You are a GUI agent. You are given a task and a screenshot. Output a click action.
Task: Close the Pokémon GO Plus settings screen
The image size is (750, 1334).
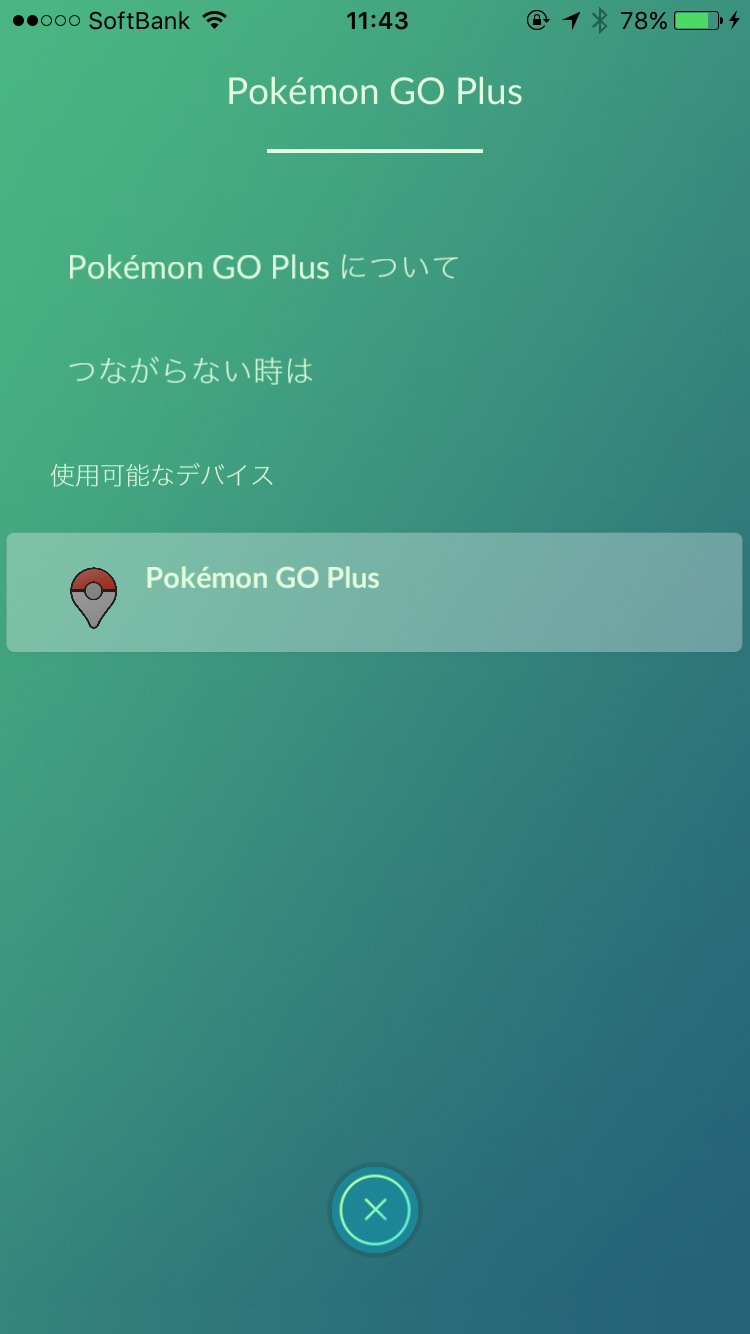pyautogui.click(x=375, y=1210)
